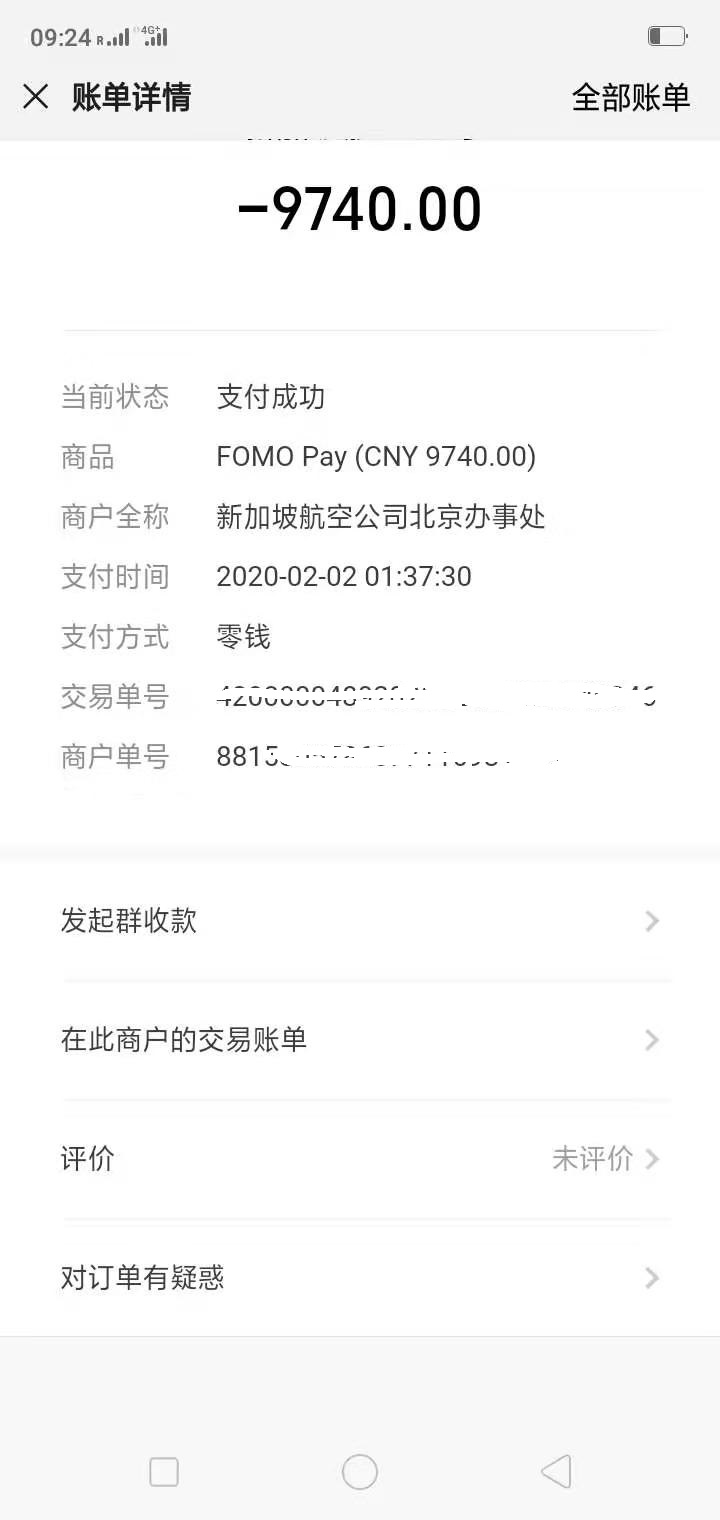The height and width of the screenshot is (1520, 720).
Task: View 在此商户的交易账单
Action: (x=360, y=1040)
